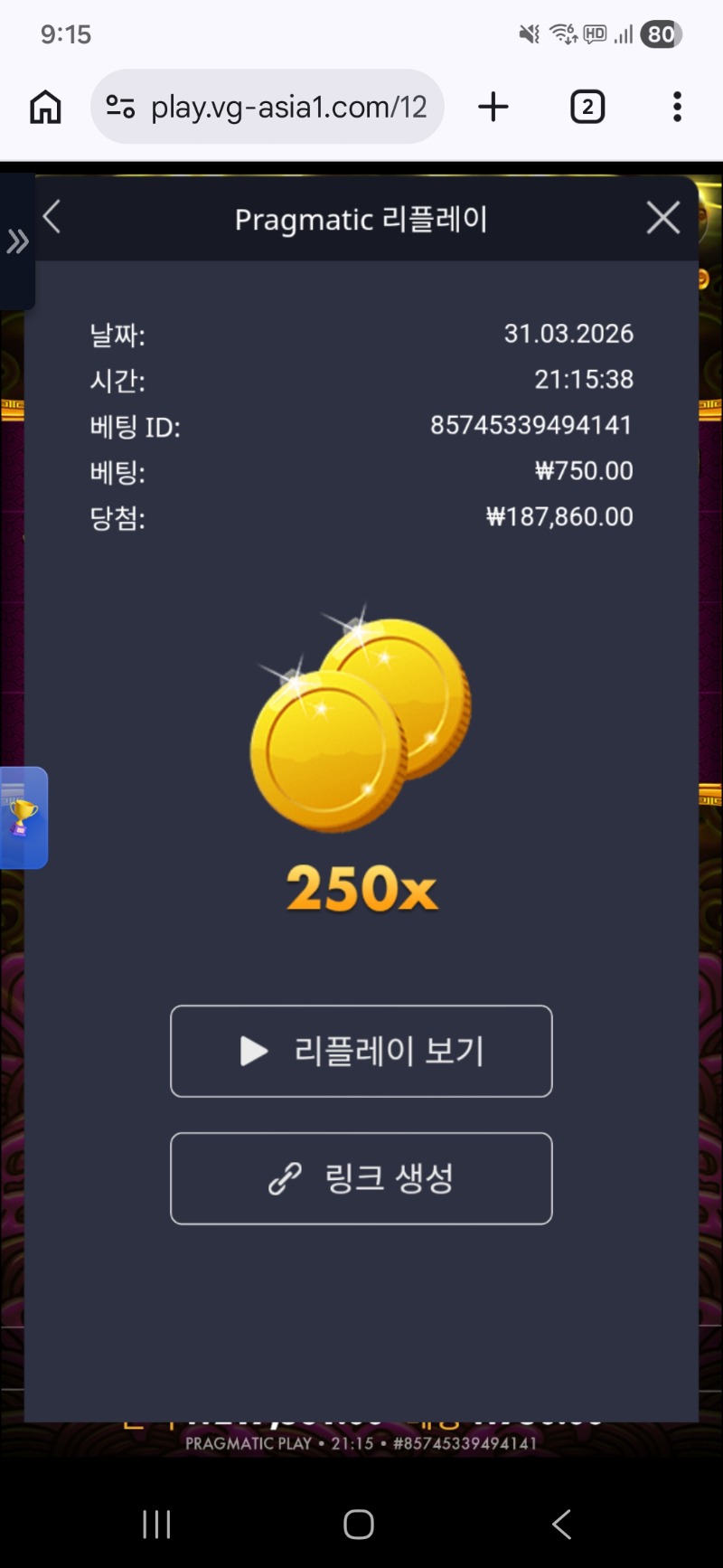
Task: Show the open tabs switcher
Action: pyautogui.click(x=587, y=108)
